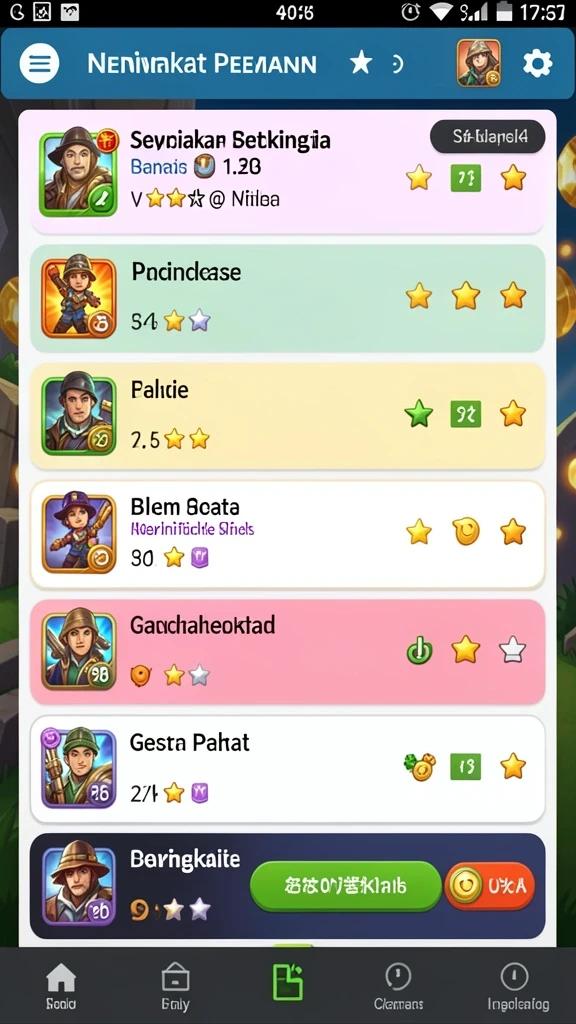Open the Pacindease card

(287, 298)
